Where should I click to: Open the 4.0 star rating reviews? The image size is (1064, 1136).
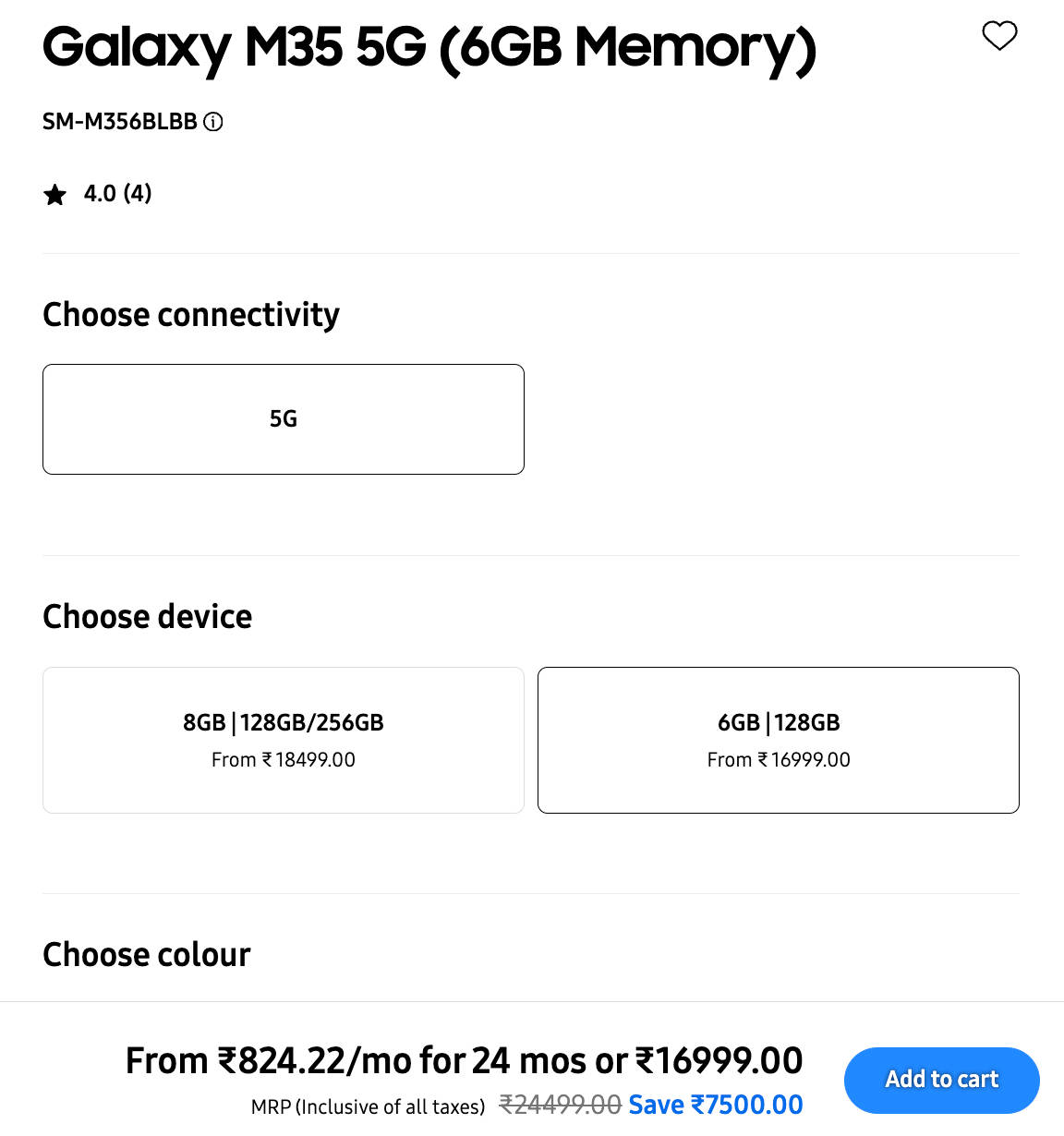(98, 194)
